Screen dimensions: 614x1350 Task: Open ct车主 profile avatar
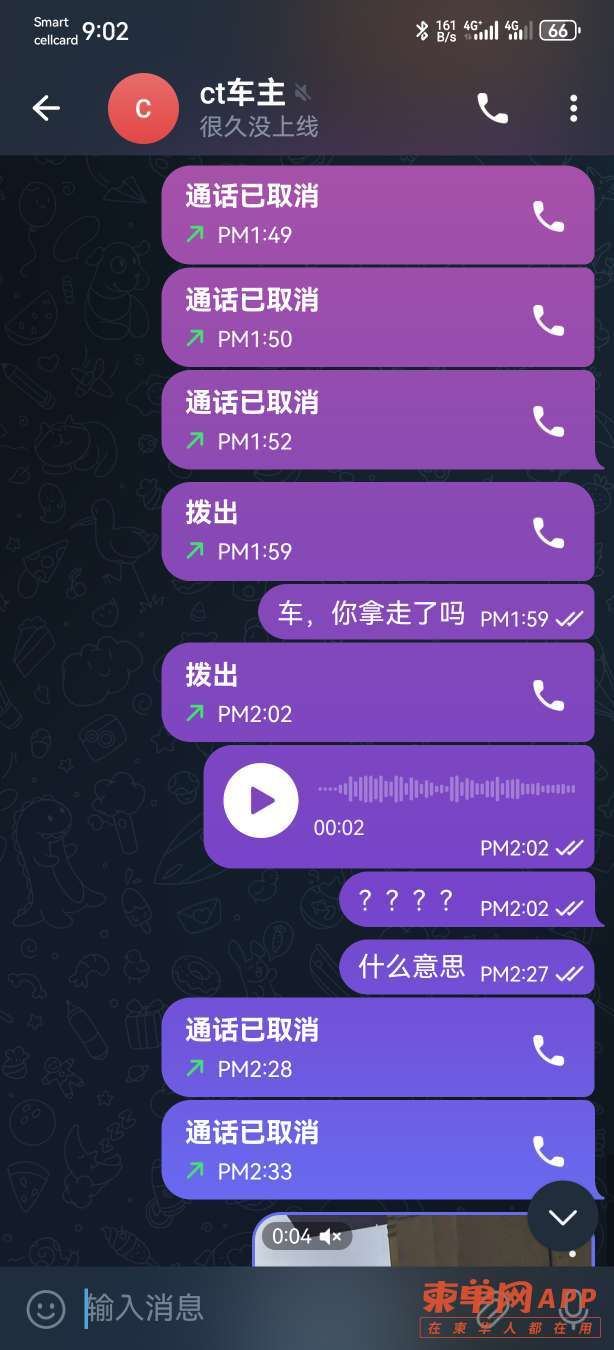(143, 109)
